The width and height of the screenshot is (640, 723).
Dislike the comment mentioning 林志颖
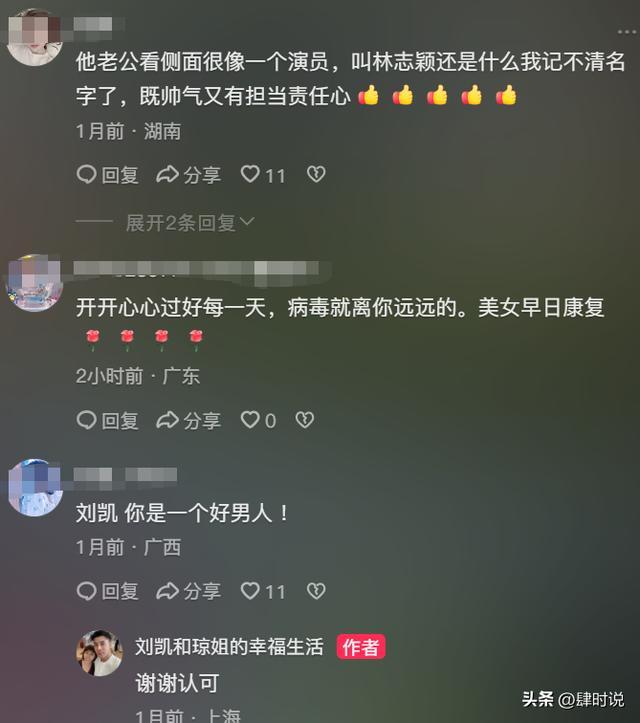tap(315, 175)
